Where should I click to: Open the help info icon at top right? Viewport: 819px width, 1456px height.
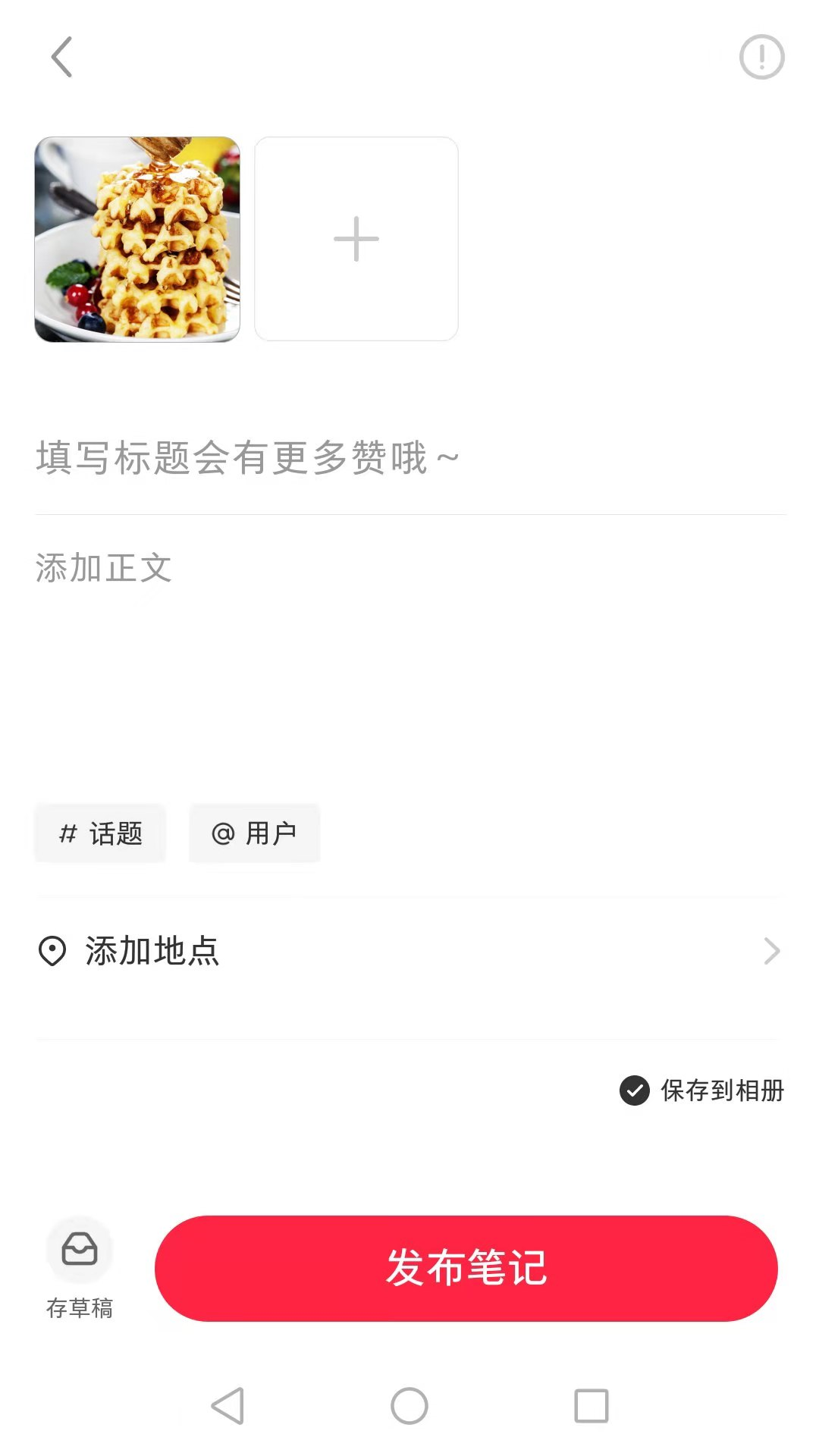[x=761, y=57]
